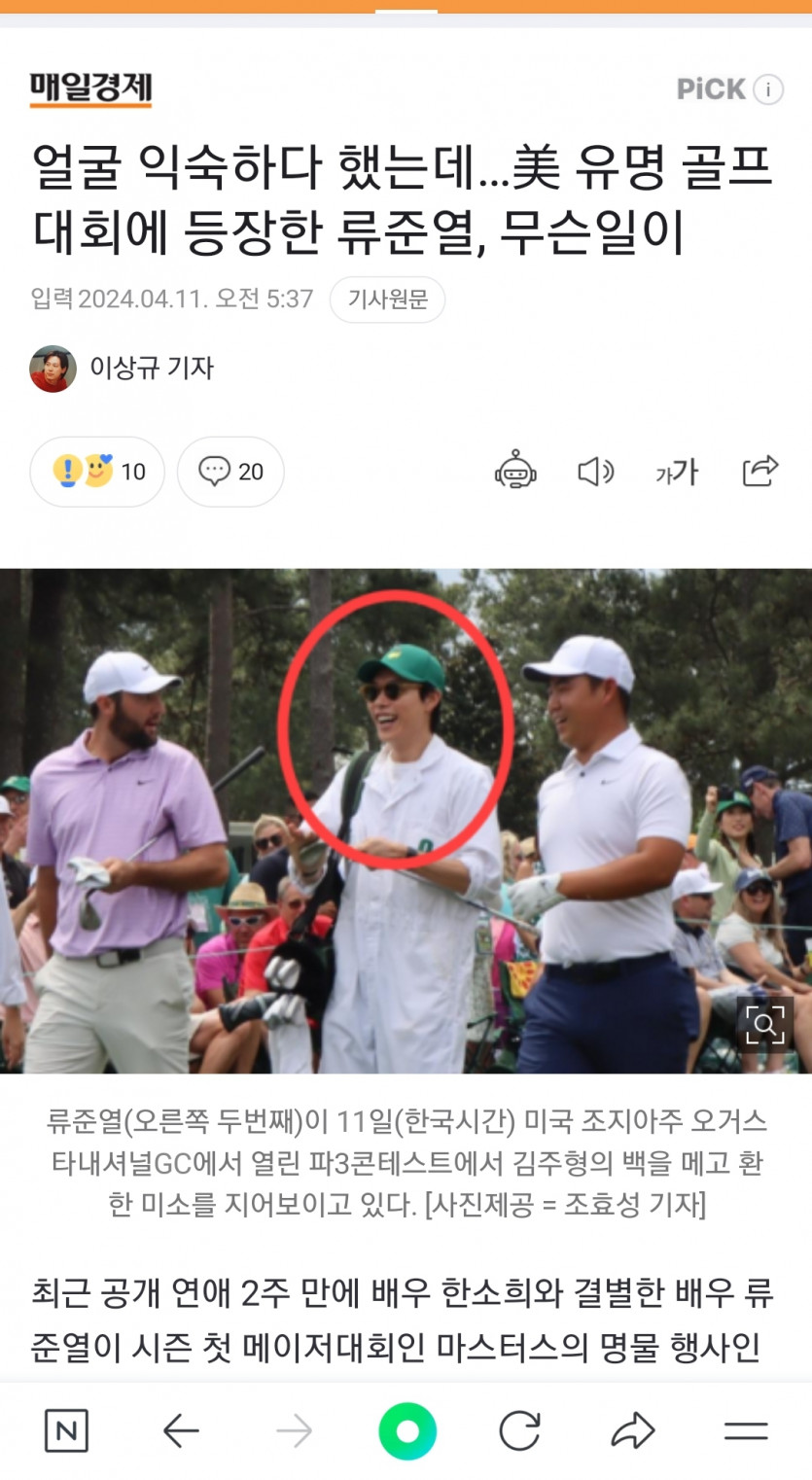Open the 기사원문 original article link
Screen dimensions: 812x1480
[387, 300]
